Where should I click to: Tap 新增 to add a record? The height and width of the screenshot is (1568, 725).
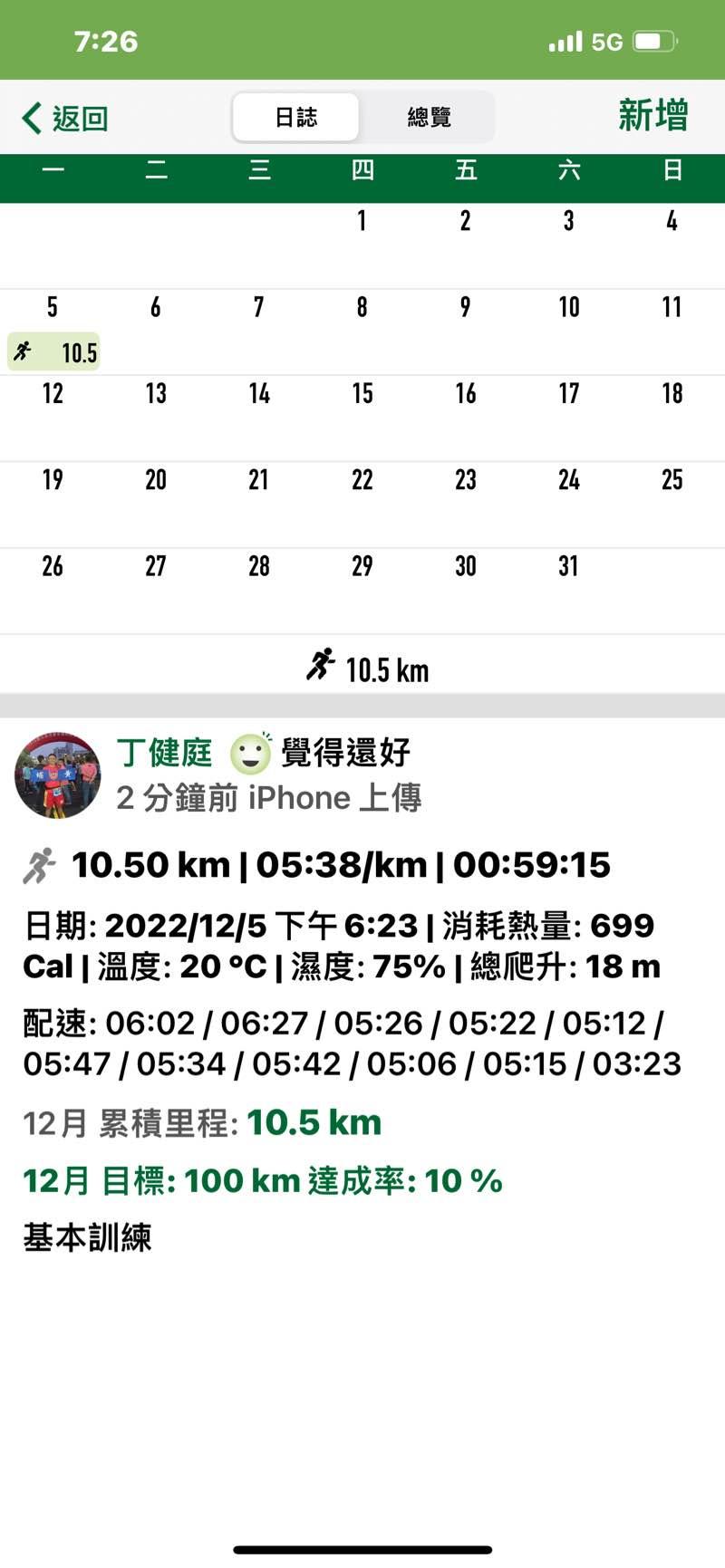(653, 115)
